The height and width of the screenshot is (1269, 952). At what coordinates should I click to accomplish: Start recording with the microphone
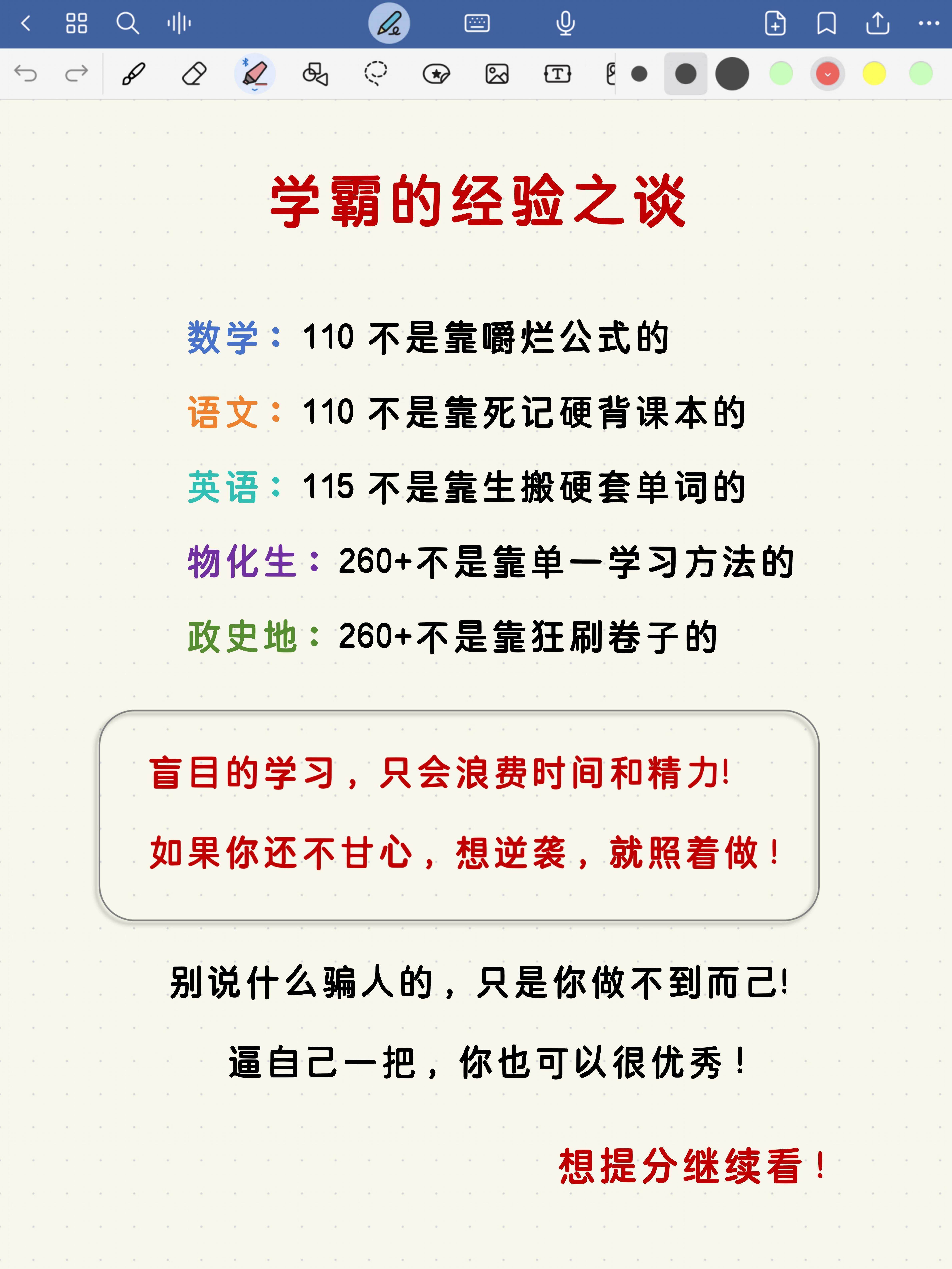(565, 24)
